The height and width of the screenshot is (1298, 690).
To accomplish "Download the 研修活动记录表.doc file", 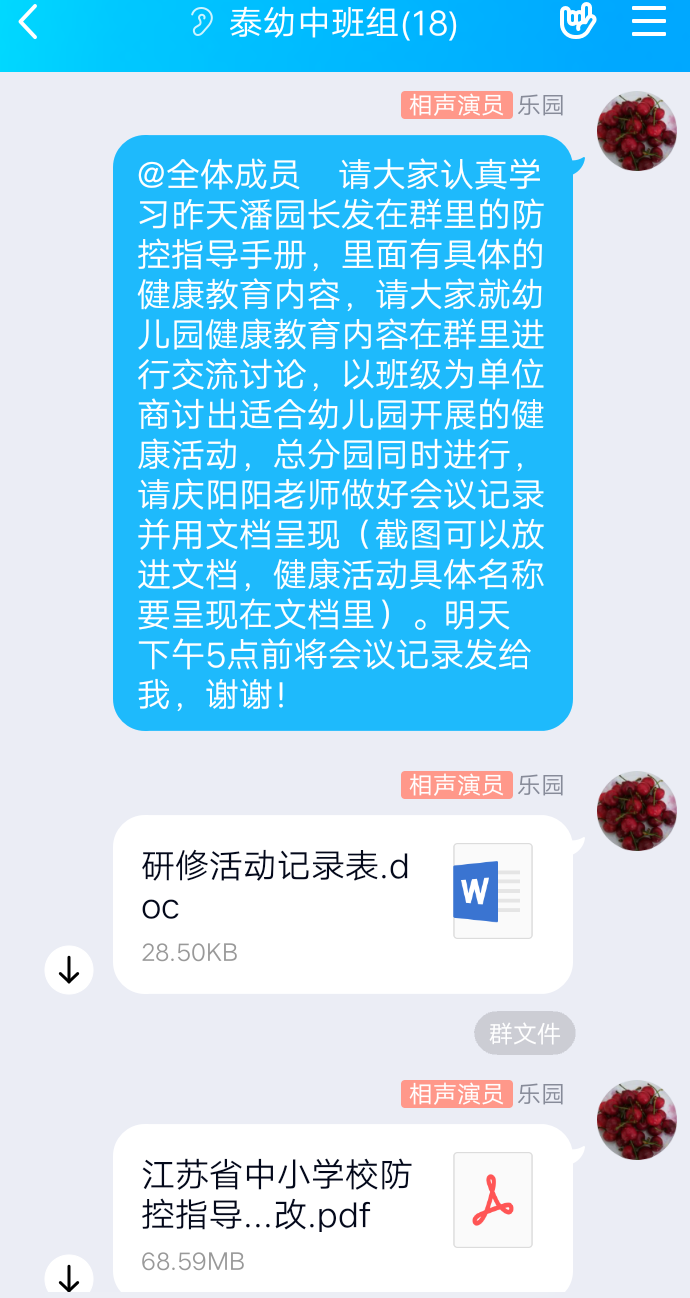I will pyautogui.click(x=69, y=970).
